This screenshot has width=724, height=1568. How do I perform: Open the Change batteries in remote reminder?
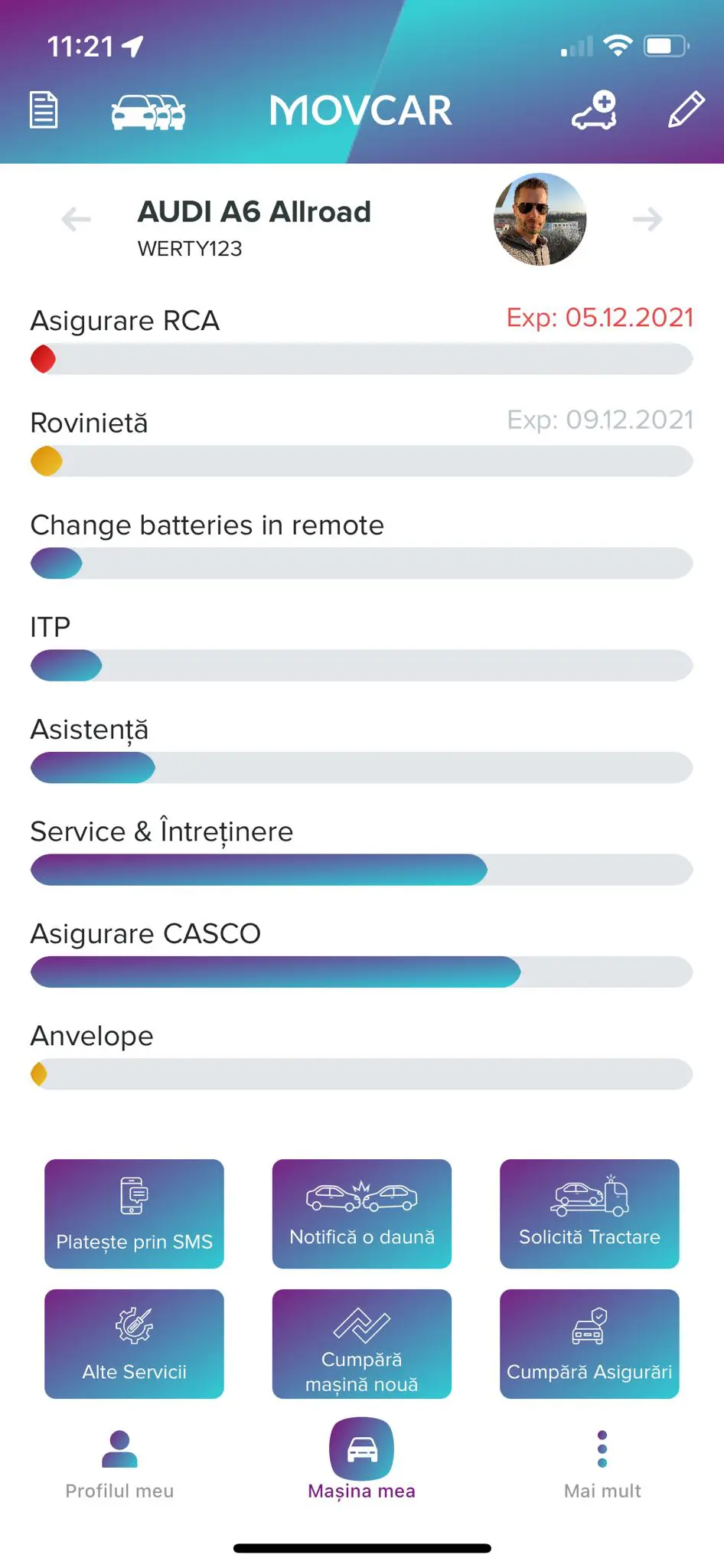362,544
